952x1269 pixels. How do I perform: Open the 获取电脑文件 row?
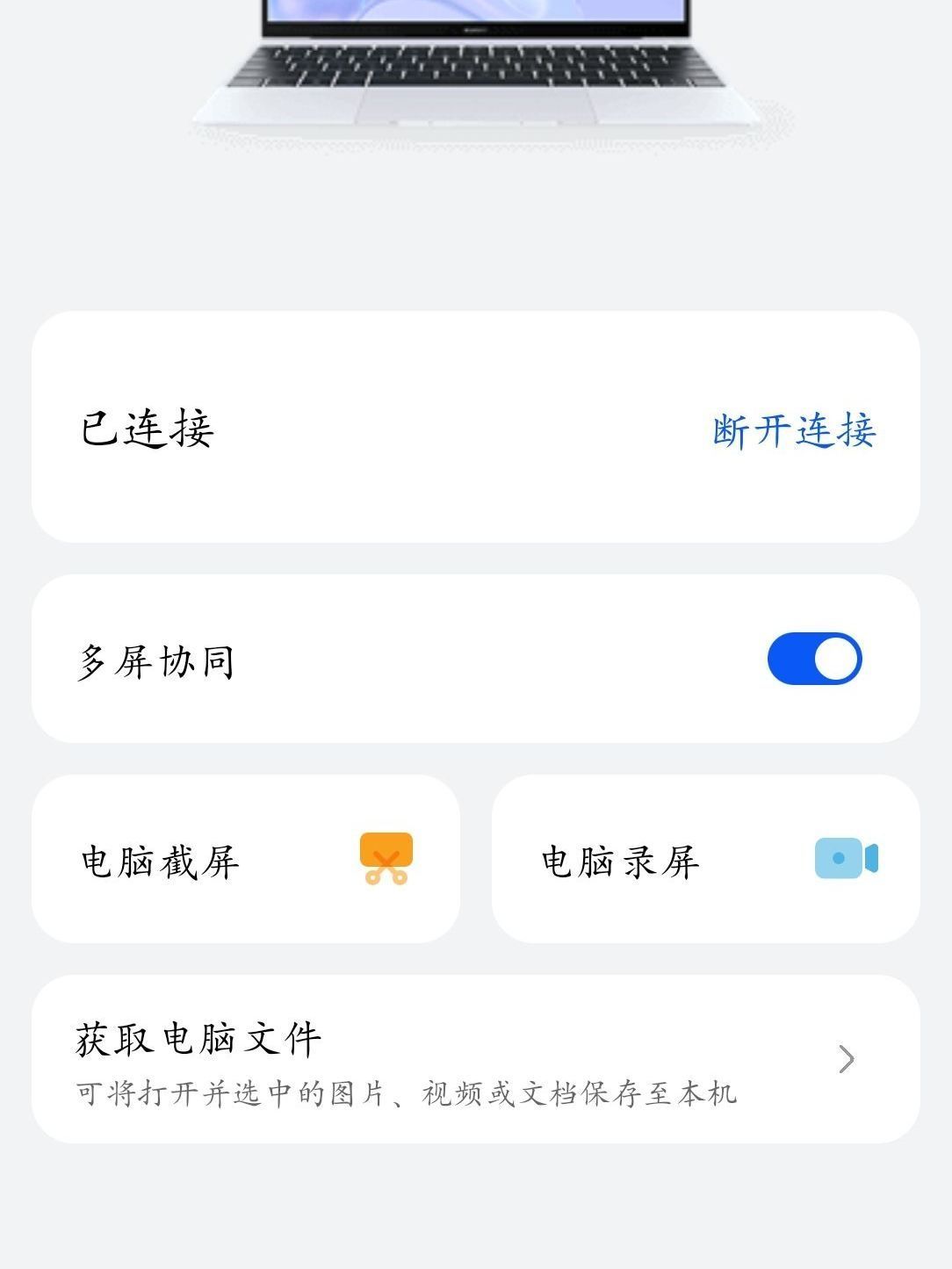coord(475,1059)
